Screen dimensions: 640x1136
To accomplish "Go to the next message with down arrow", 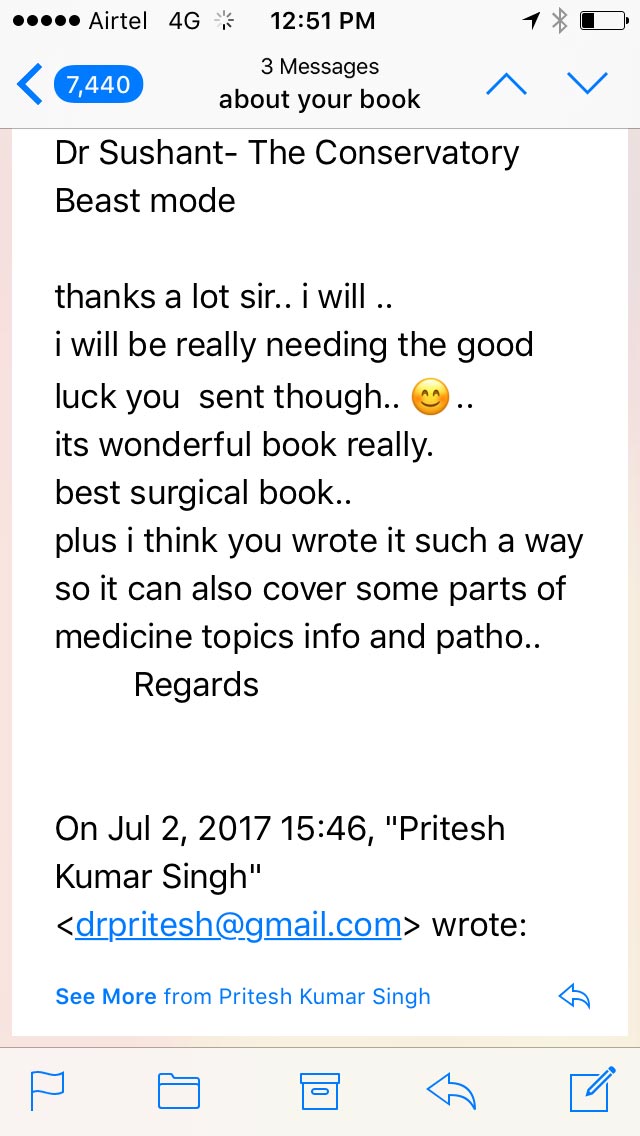I will 586,85.
